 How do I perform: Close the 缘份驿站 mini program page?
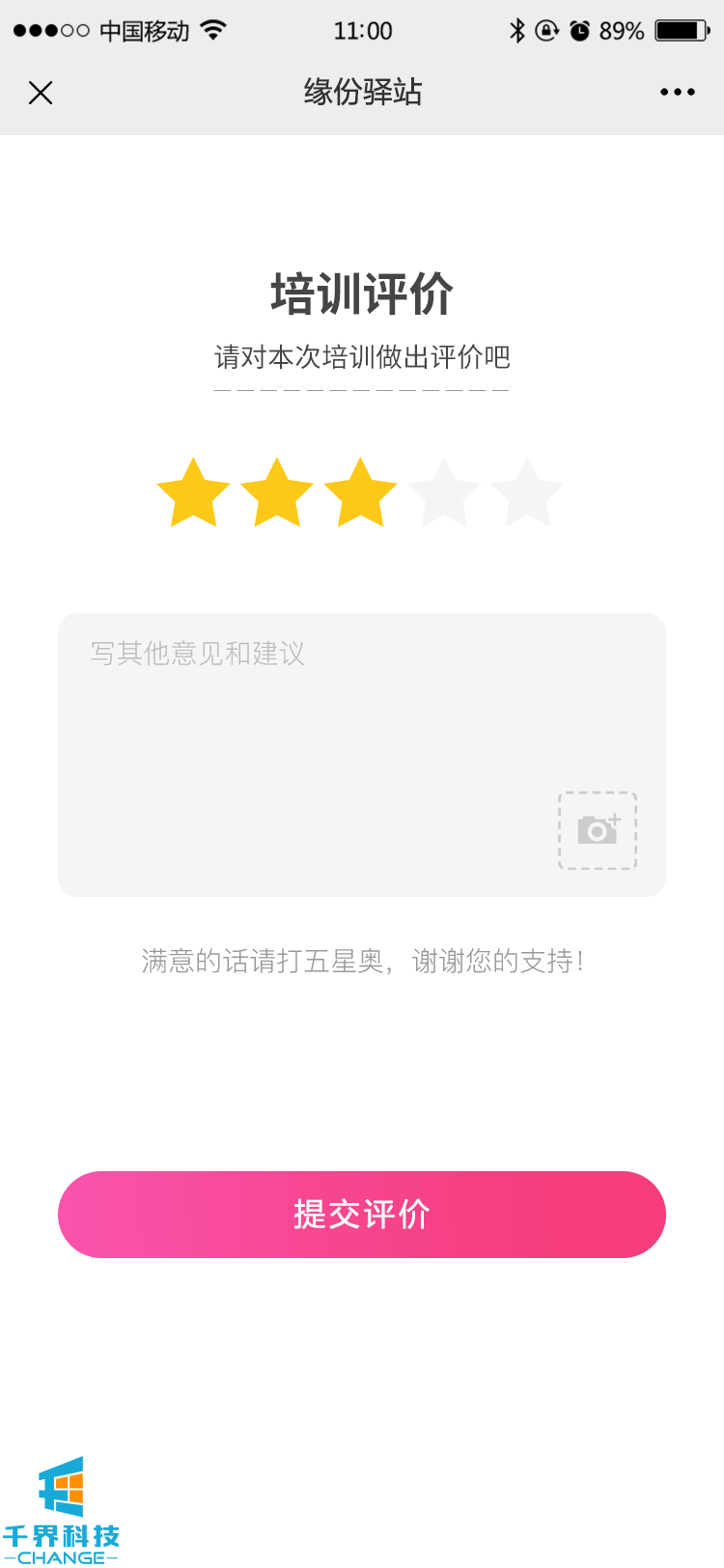pos(41,93)
